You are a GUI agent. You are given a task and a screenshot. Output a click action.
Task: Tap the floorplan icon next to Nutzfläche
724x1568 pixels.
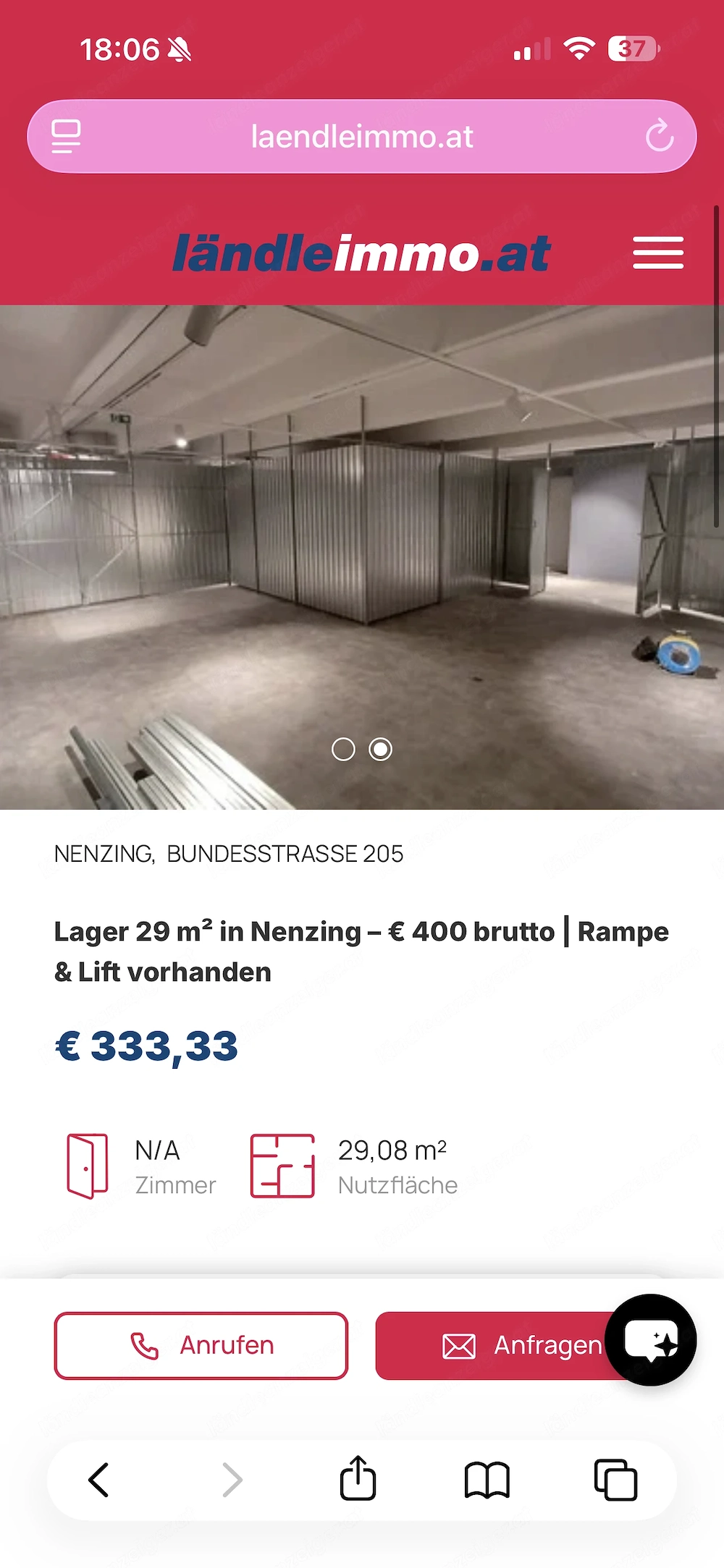point(282,1166)
